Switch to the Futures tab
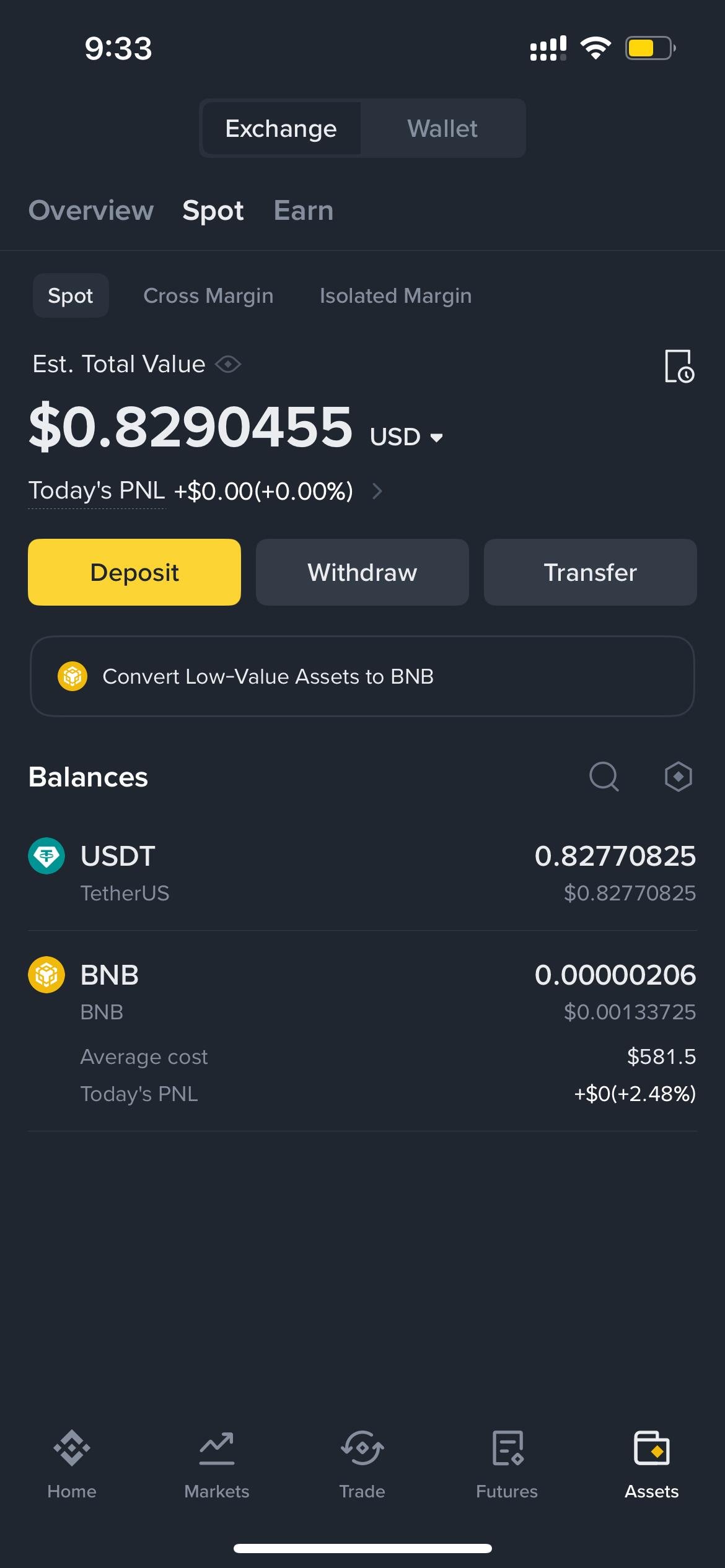725x1568 pixels. (x=507, y=1465)
